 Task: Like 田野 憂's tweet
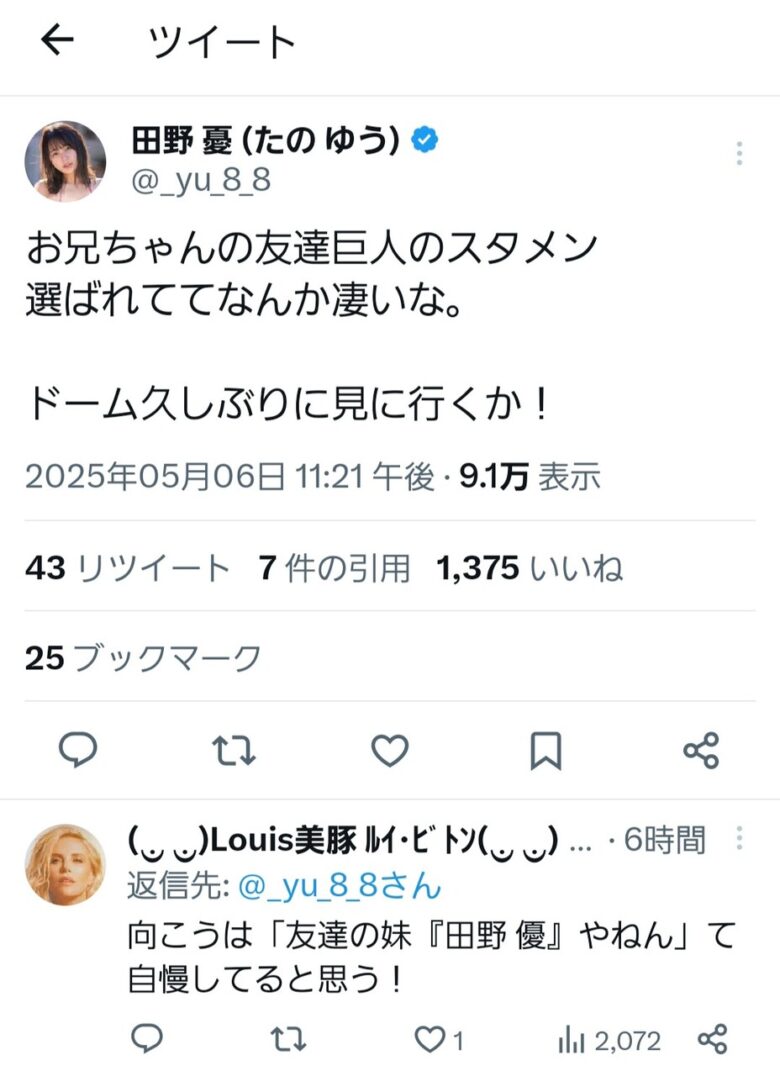click(389, 750)
